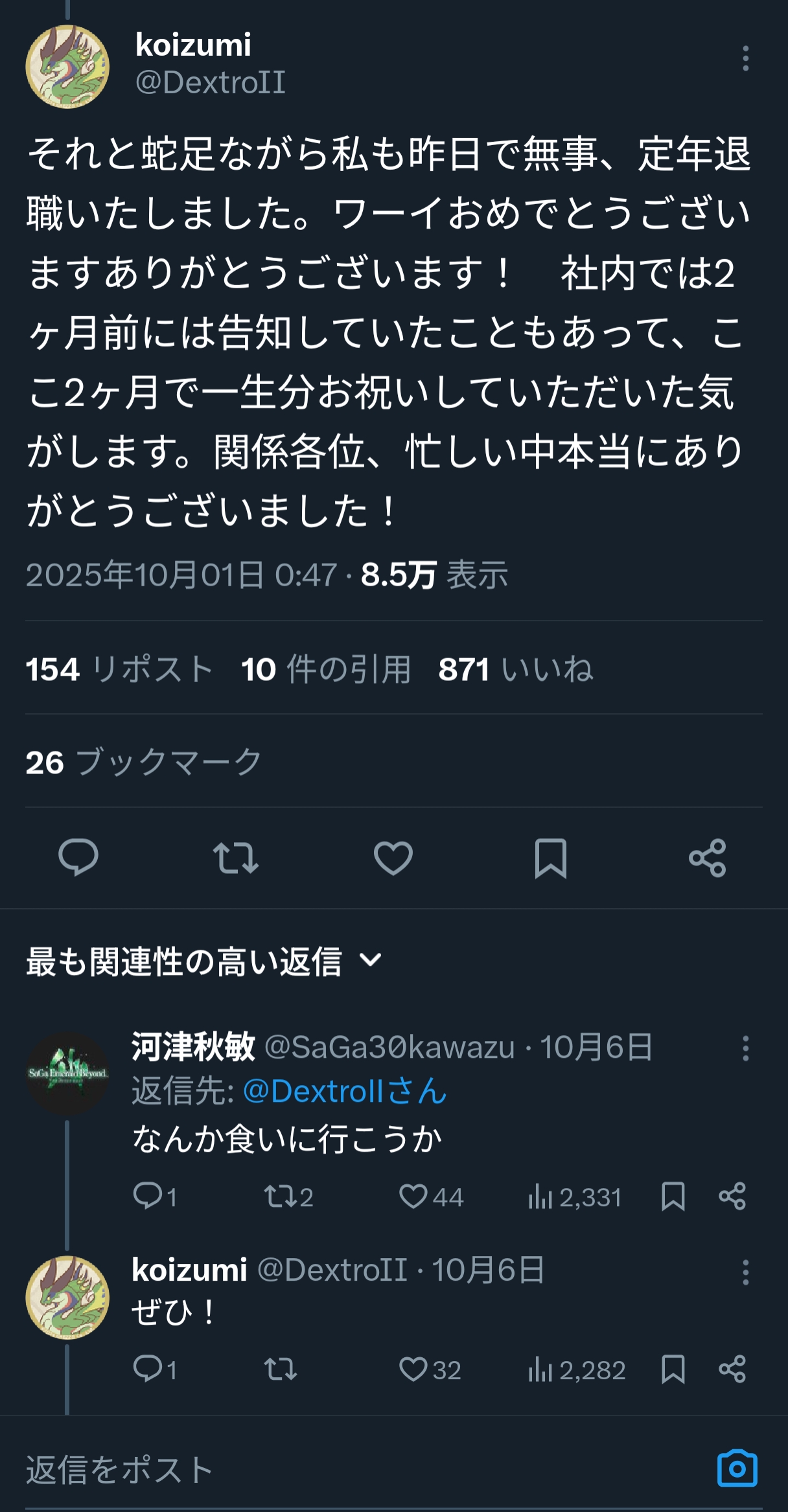Open the overflow menu on koizumi's main post

[x=745, y=59]
